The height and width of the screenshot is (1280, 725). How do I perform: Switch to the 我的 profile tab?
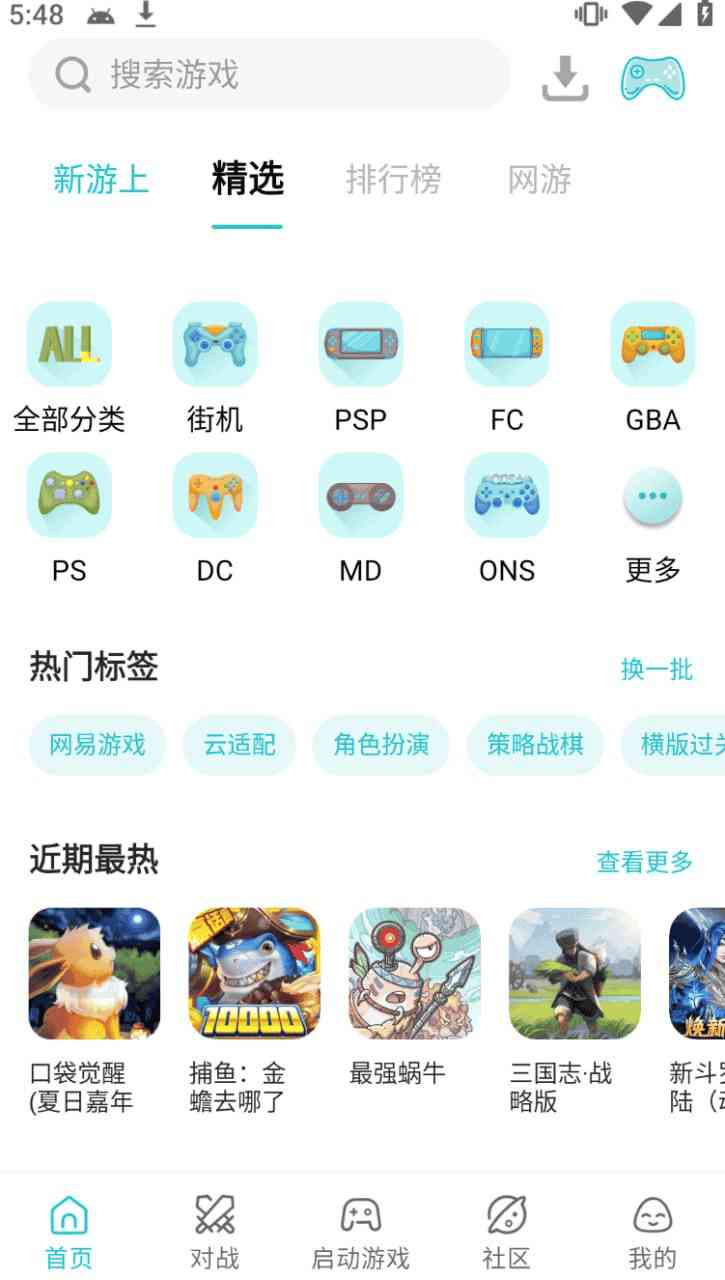pyautogui.click(x=652, y=1230)
